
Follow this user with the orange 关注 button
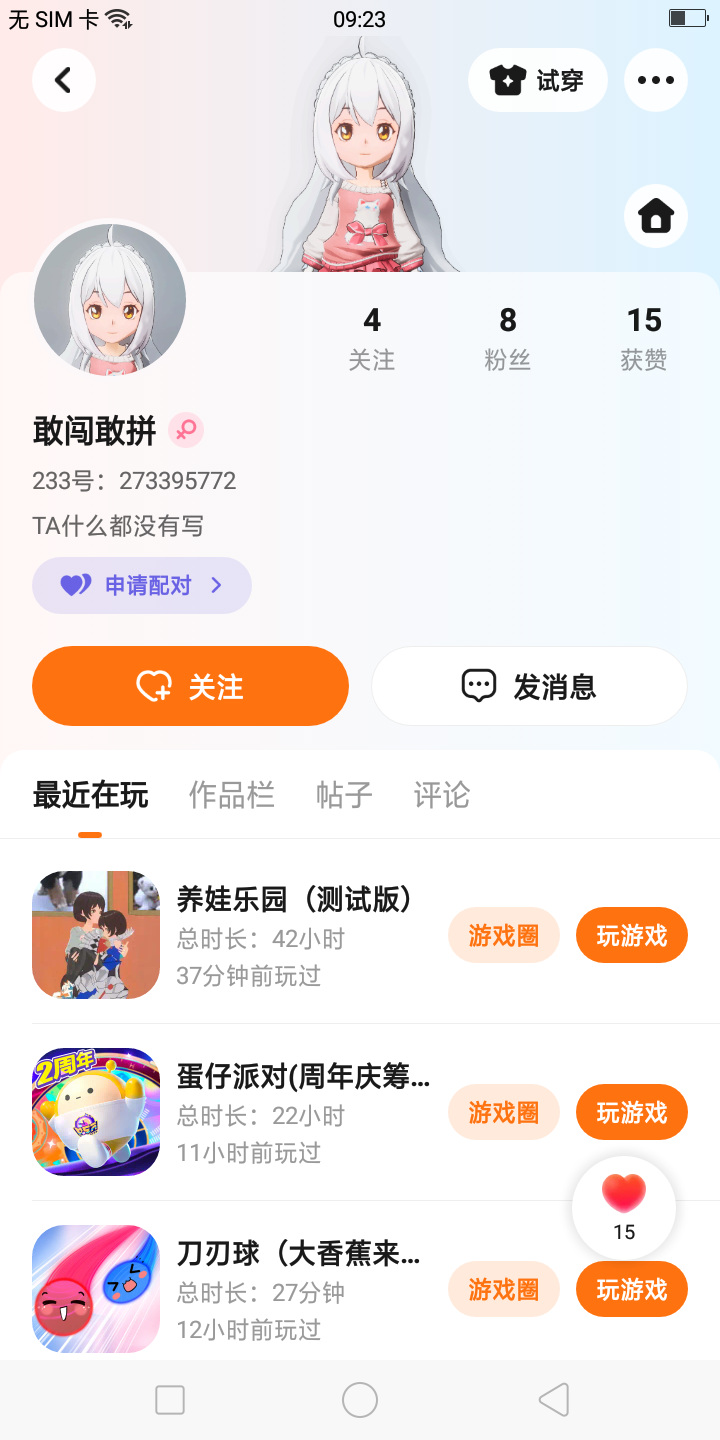[190, 686]
